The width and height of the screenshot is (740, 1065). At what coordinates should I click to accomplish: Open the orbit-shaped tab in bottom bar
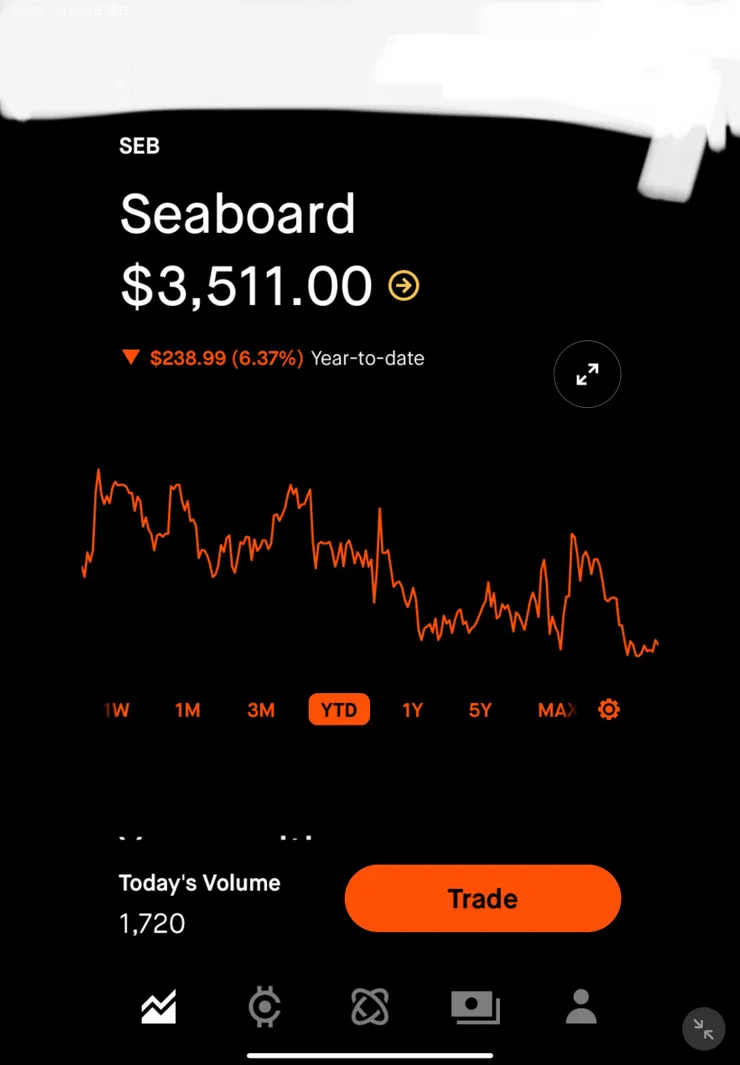[370, 1007]
